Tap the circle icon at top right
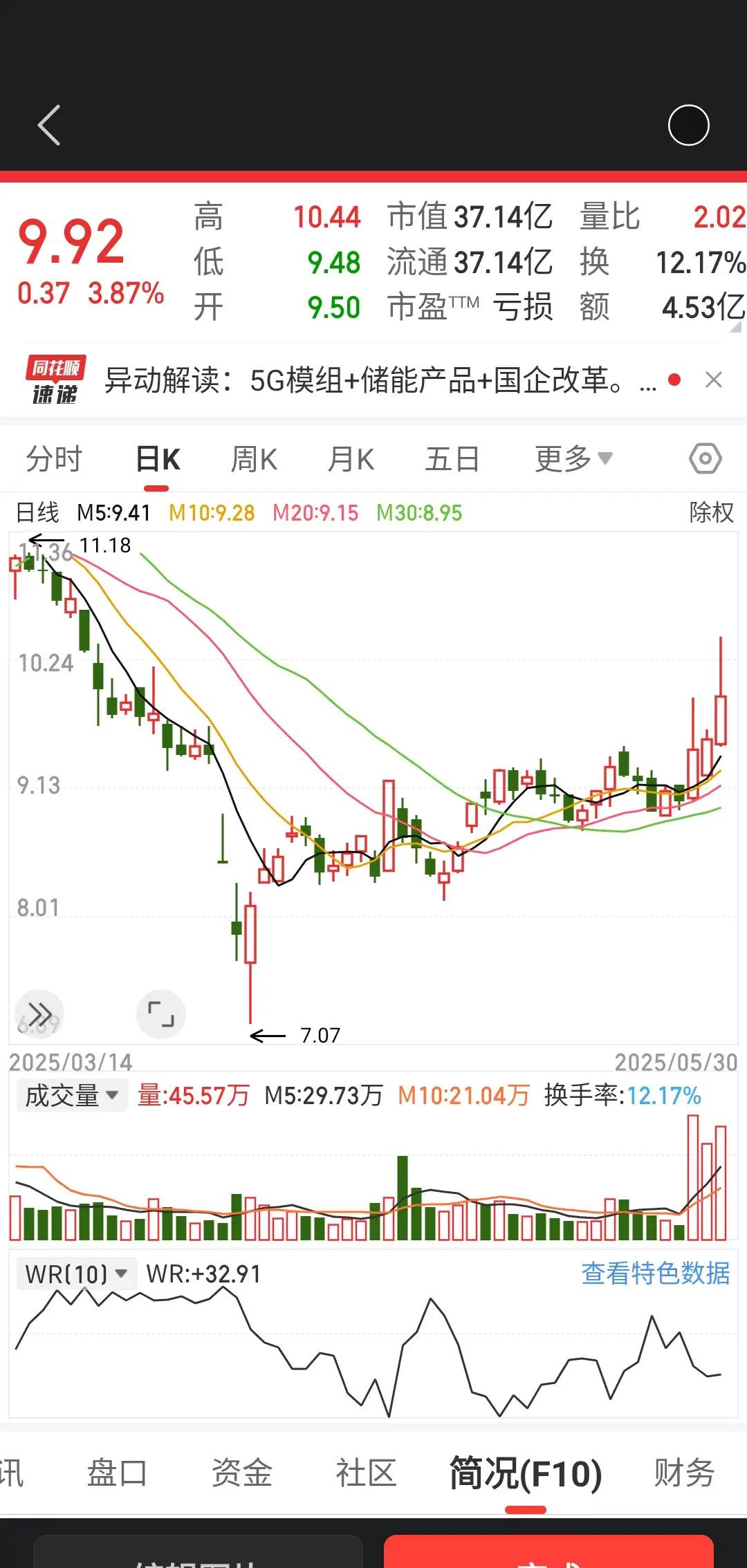Viewport: 747px width, 1568px height. pyautogui.click(x=688, y=126)
